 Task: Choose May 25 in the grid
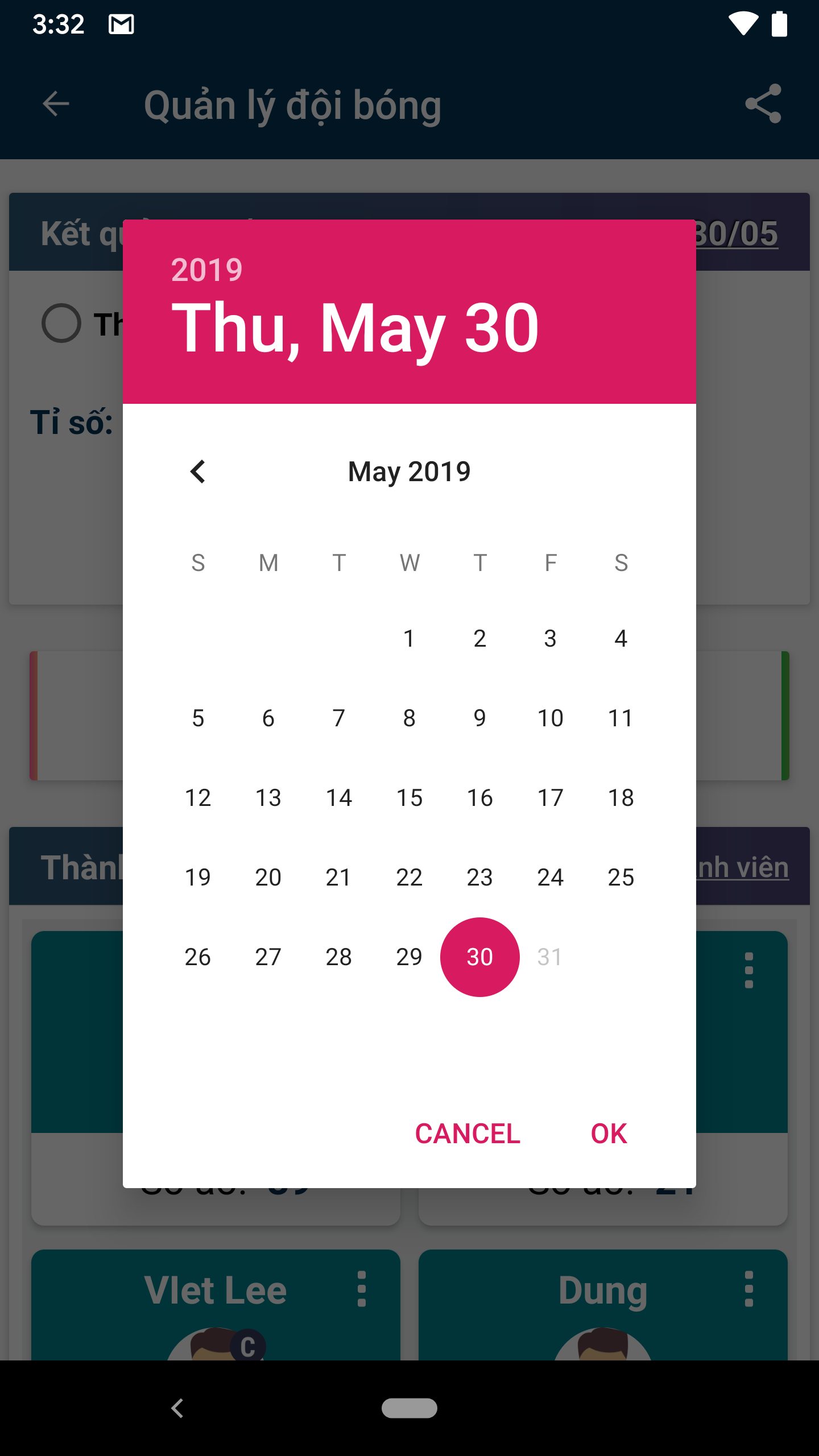coord(621,878)
